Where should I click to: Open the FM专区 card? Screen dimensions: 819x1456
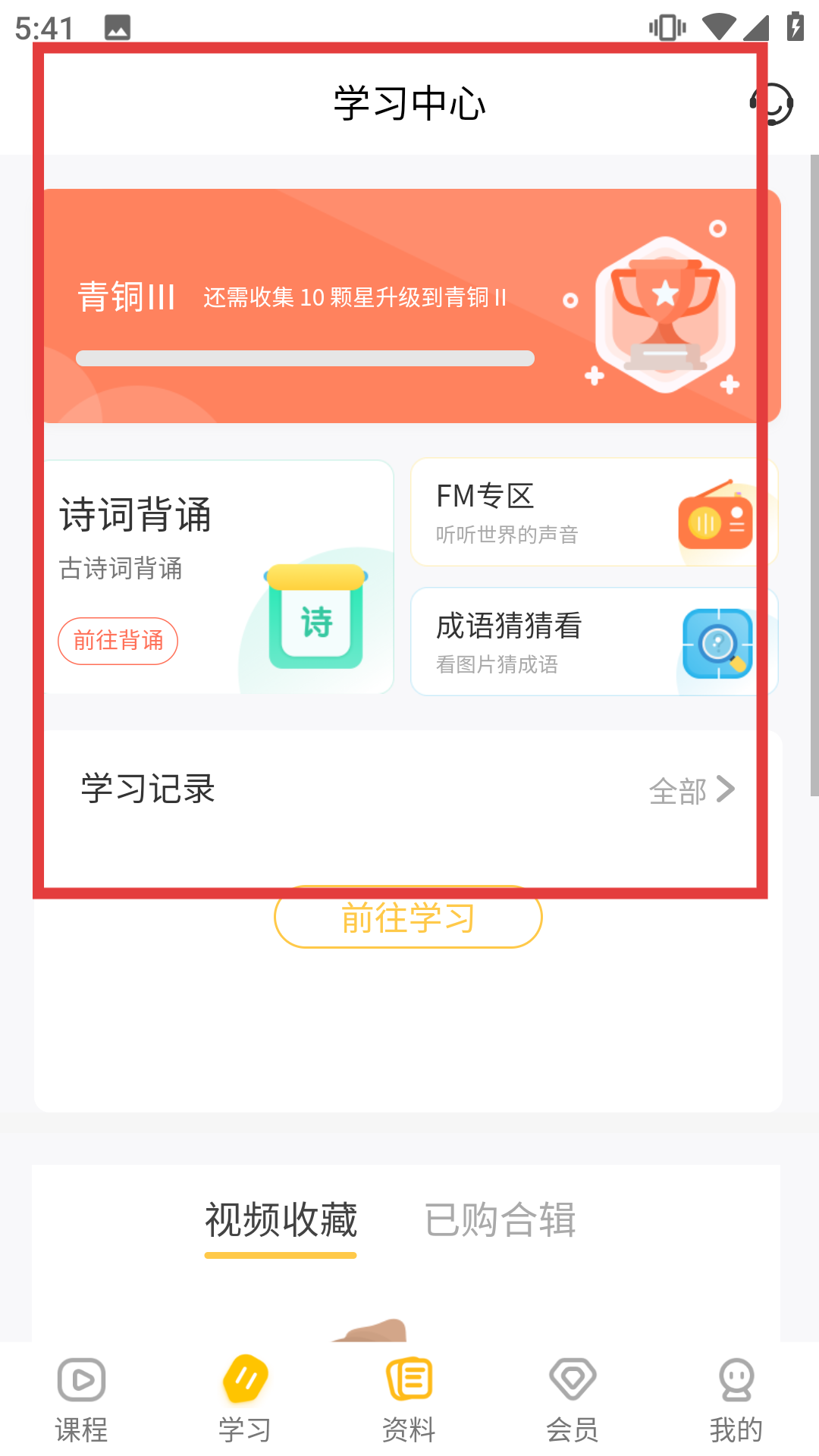593,513
